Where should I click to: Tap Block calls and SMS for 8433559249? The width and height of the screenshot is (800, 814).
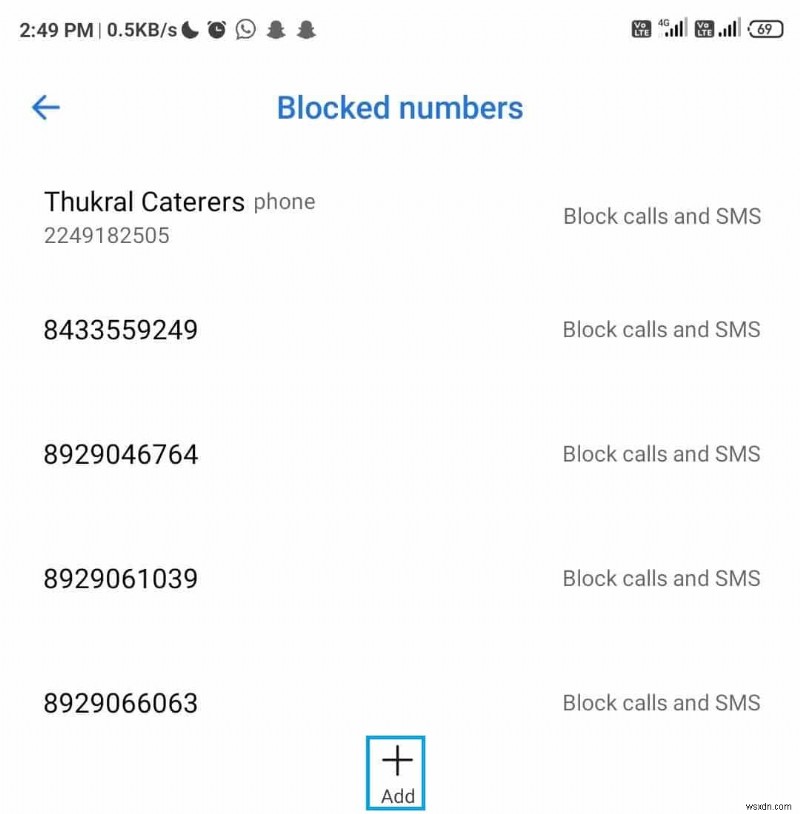[661, 330]
